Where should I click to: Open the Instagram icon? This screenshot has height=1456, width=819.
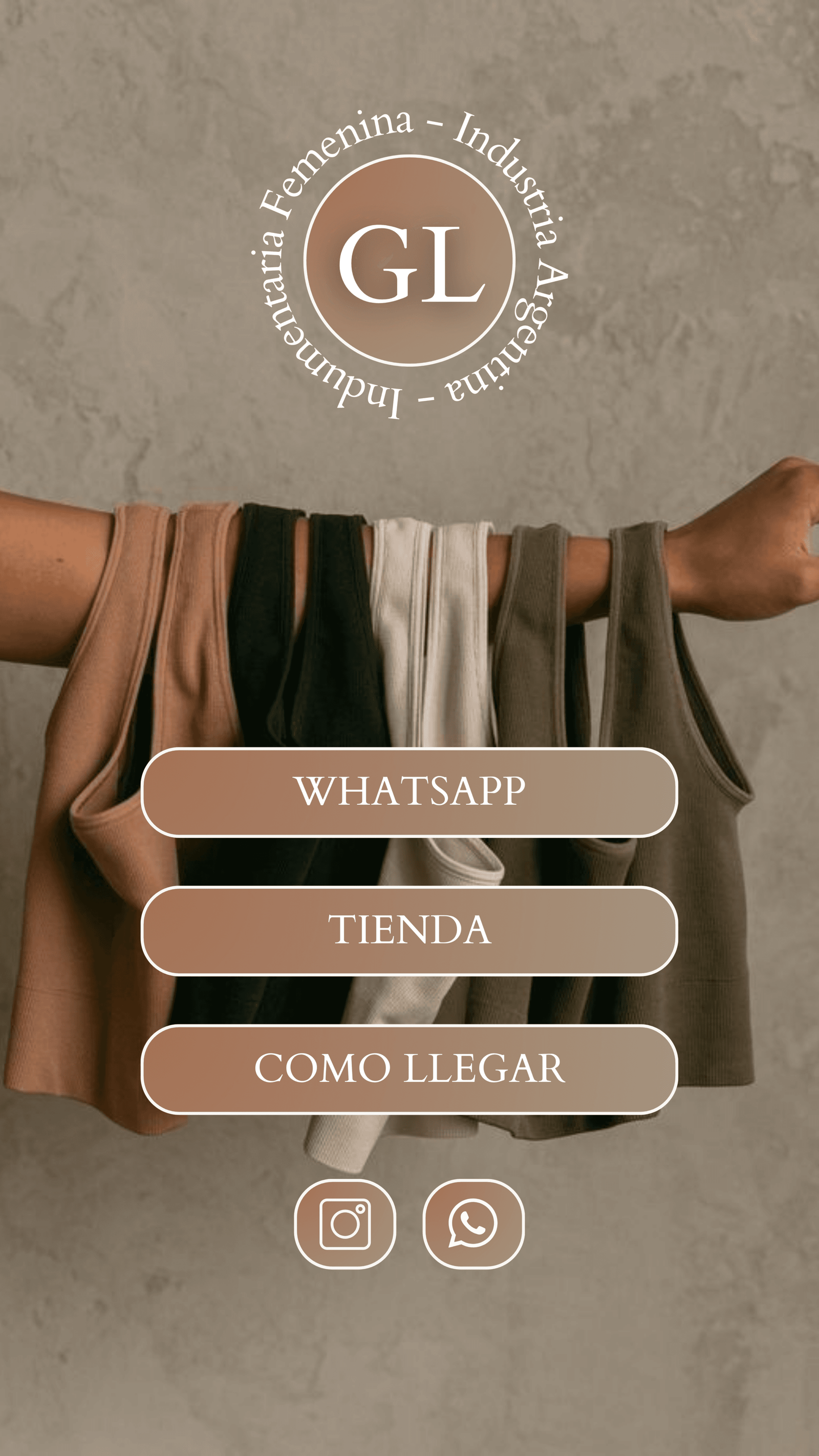point(345,1224)
